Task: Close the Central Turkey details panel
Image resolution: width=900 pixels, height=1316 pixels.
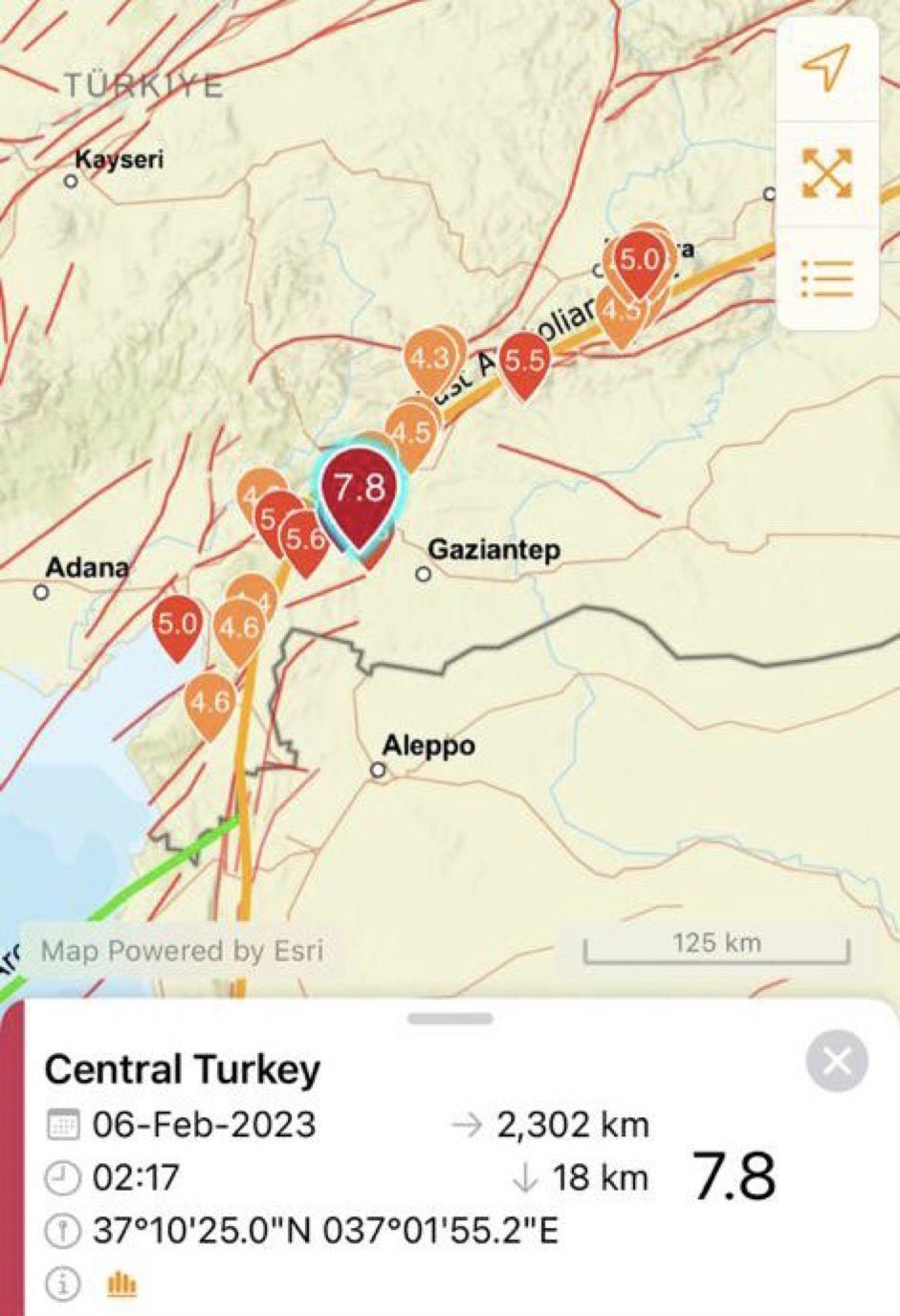Action: (837, 1061)
